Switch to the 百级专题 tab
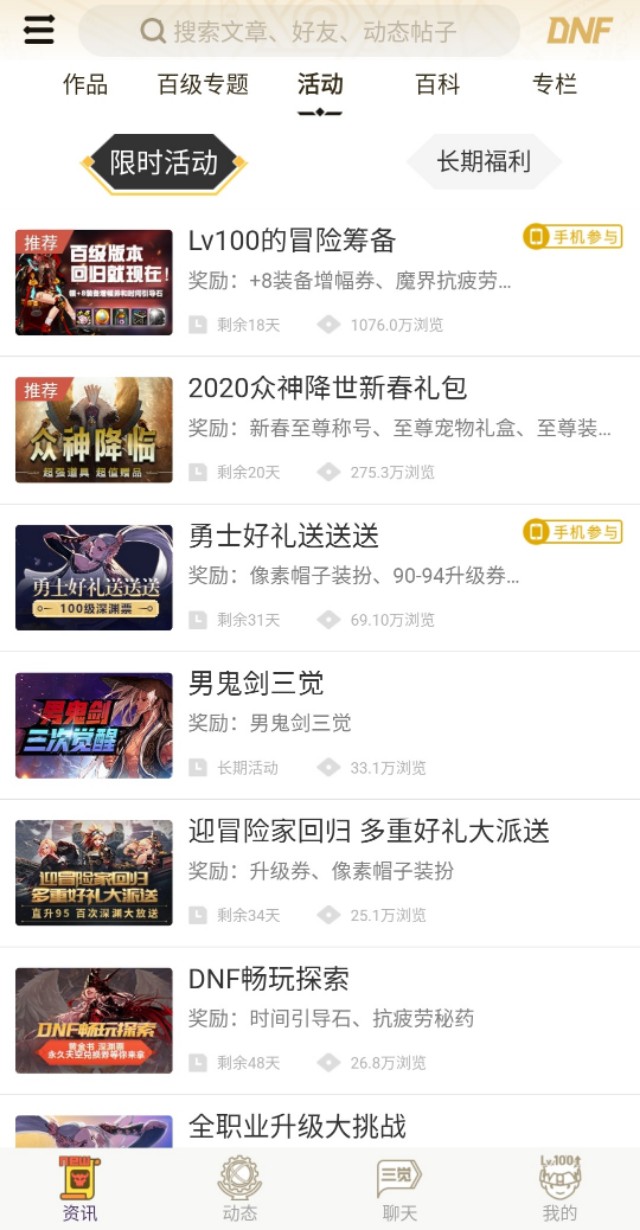This screenshot has height=1230, width=640. pos(203,85)
